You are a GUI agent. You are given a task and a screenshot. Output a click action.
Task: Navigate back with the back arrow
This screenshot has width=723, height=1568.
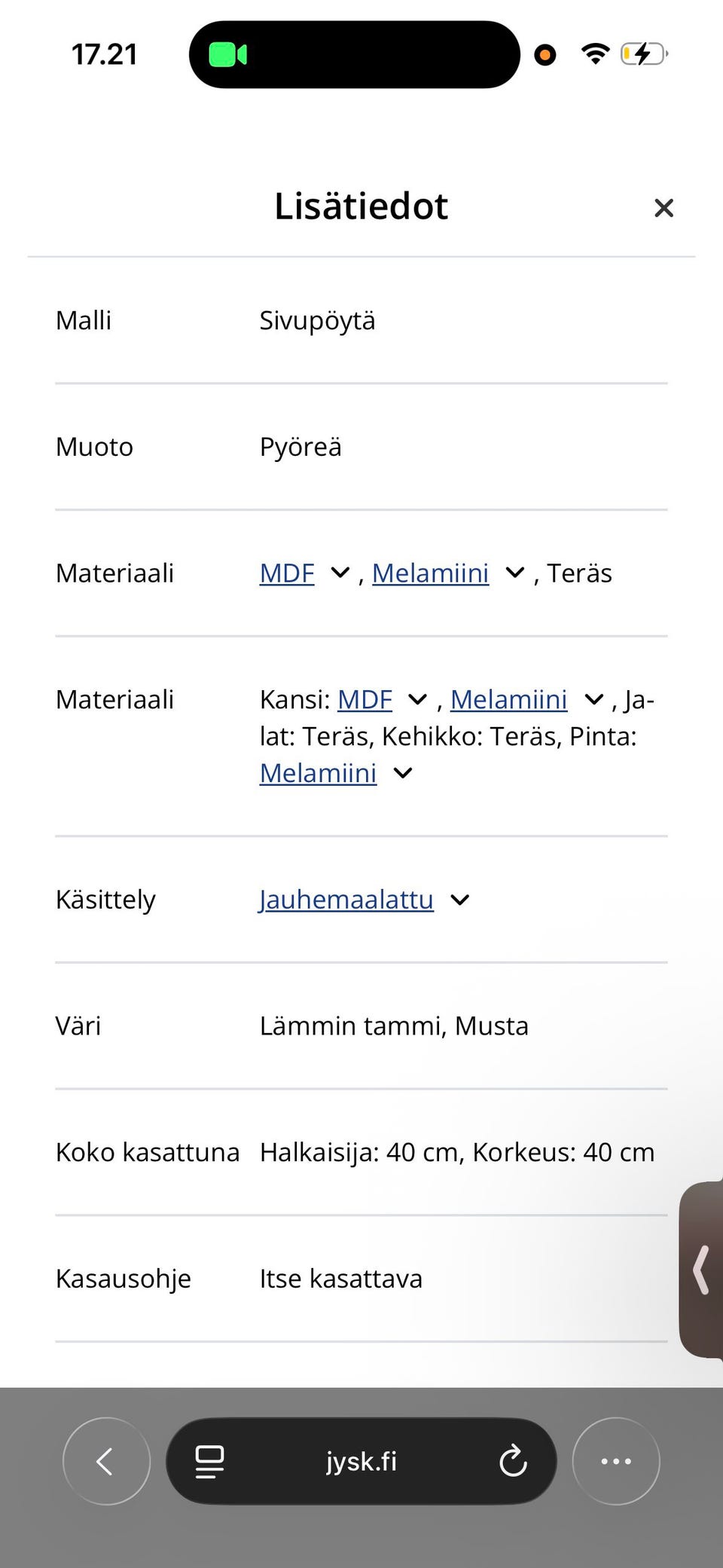105,1460
